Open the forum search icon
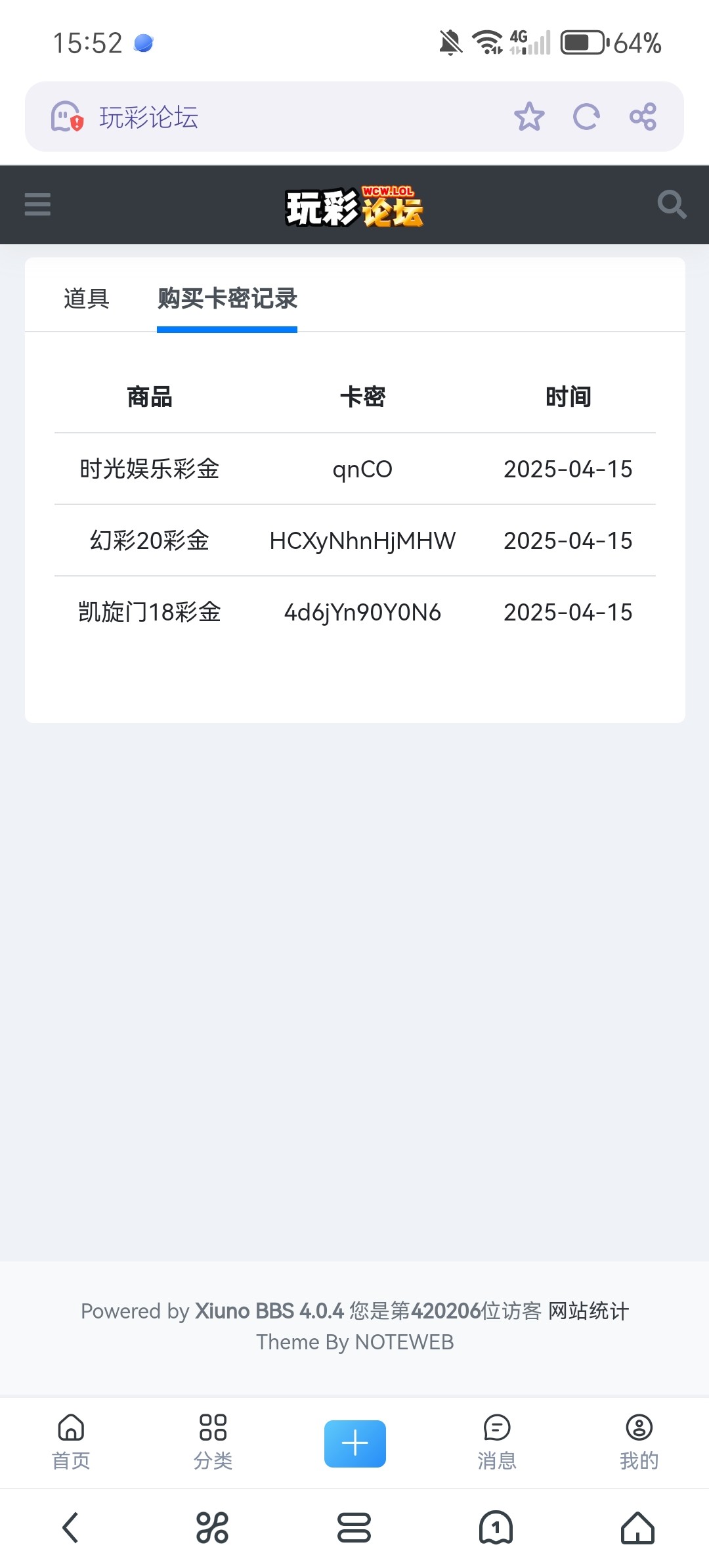709x1568 pixels. [672, 204]
